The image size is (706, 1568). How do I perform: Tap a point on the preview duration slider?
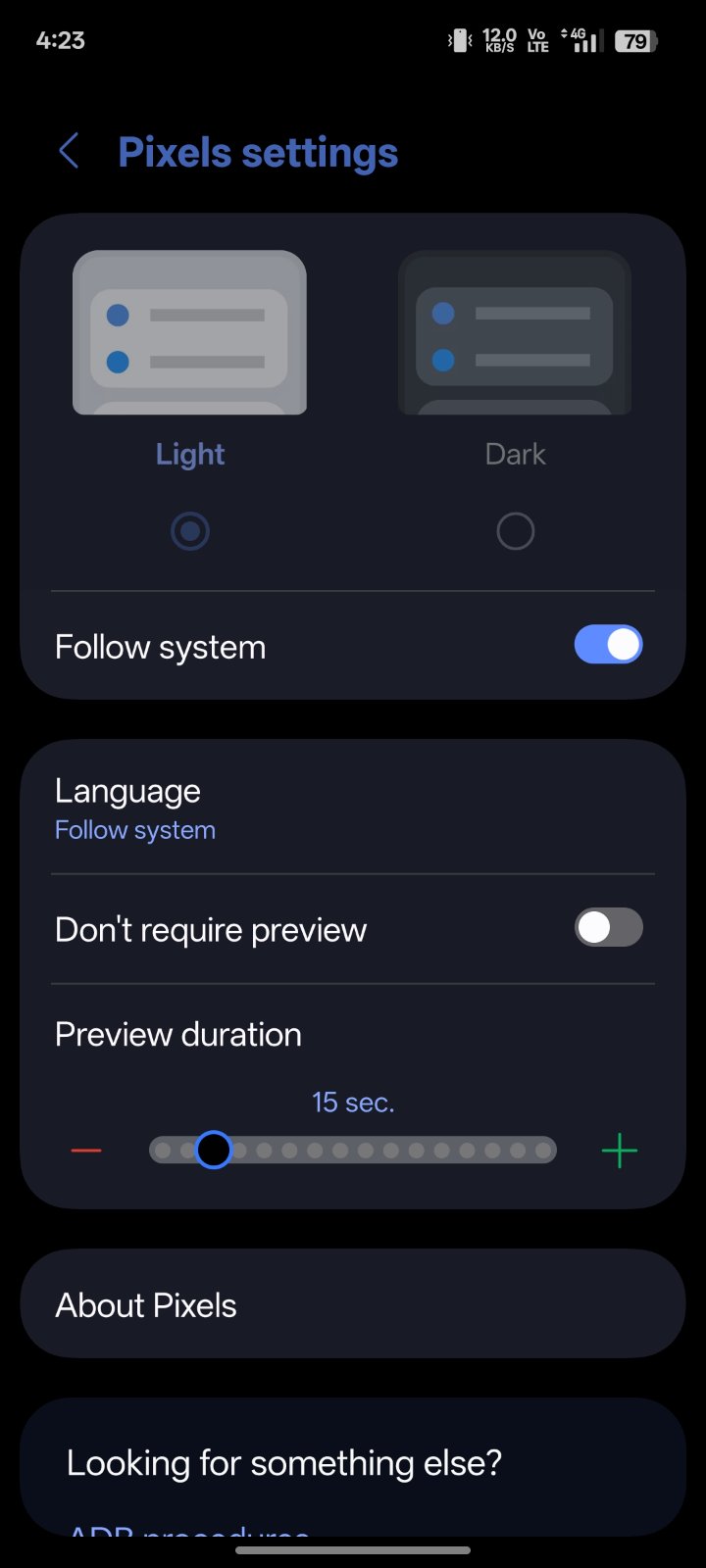pyautogui.click(x=390, y=1151)
